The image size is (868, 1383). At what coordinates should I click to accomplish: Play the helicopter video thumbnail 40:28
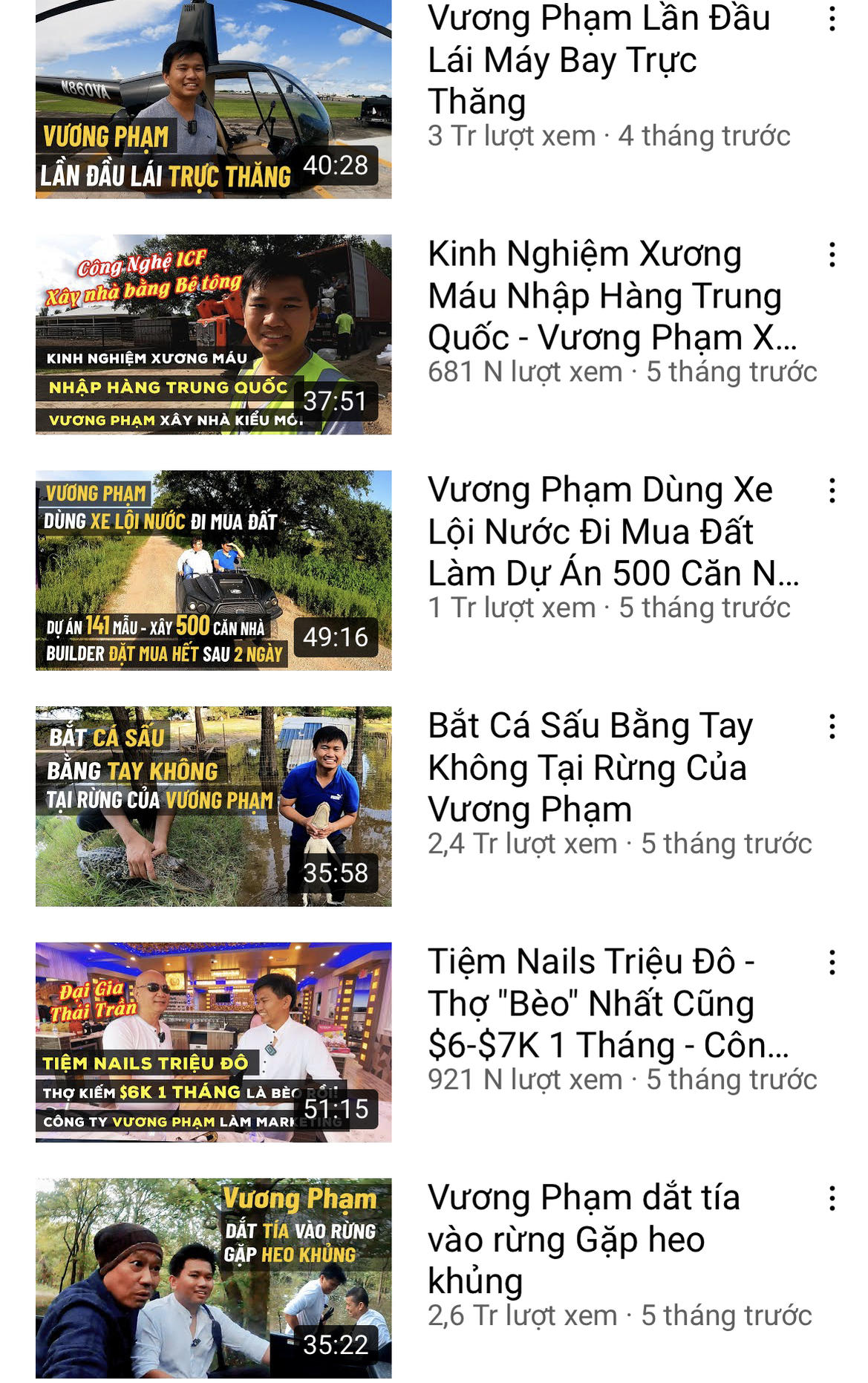click(x=213, y=99)
